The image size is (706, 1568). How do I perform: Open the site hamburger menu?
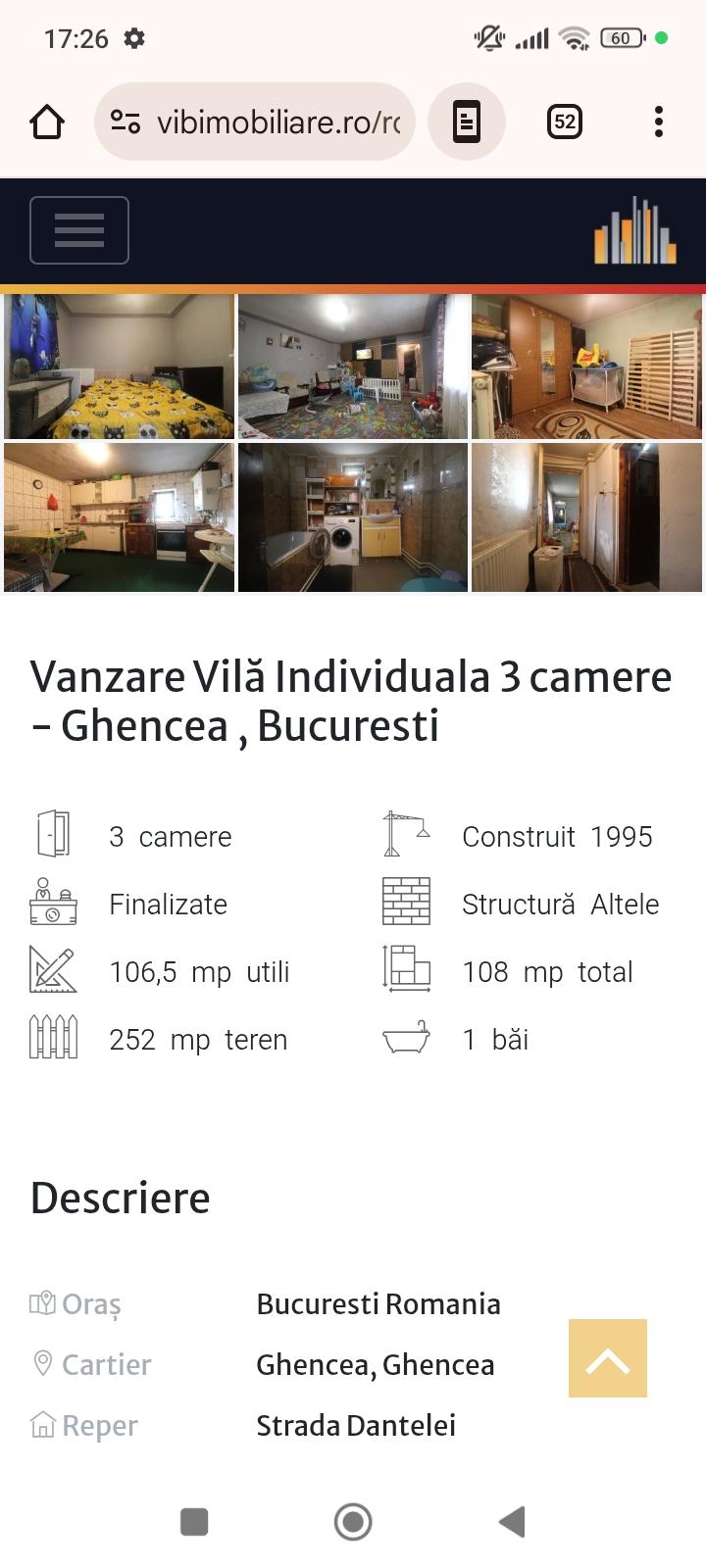[79, 230]
